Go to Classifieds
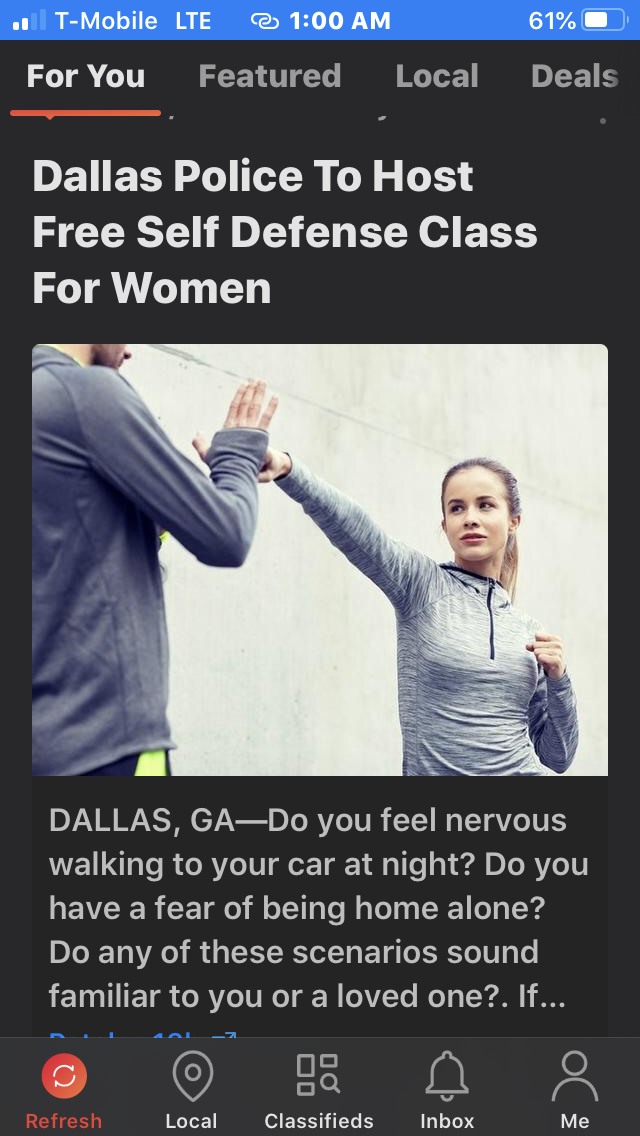Screen dimensions: 640x1136 point(319,1088)
